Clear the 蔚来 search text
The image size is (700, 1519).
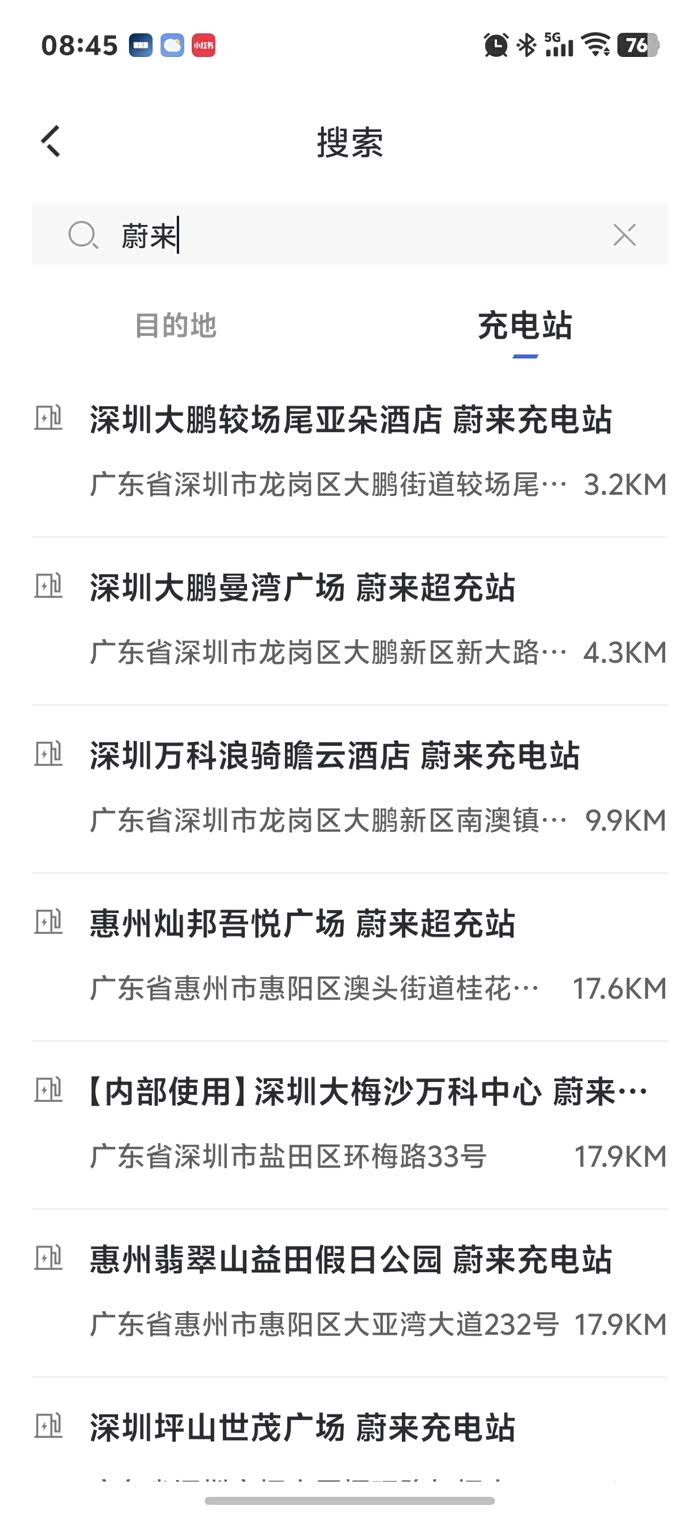coord(624,235)
